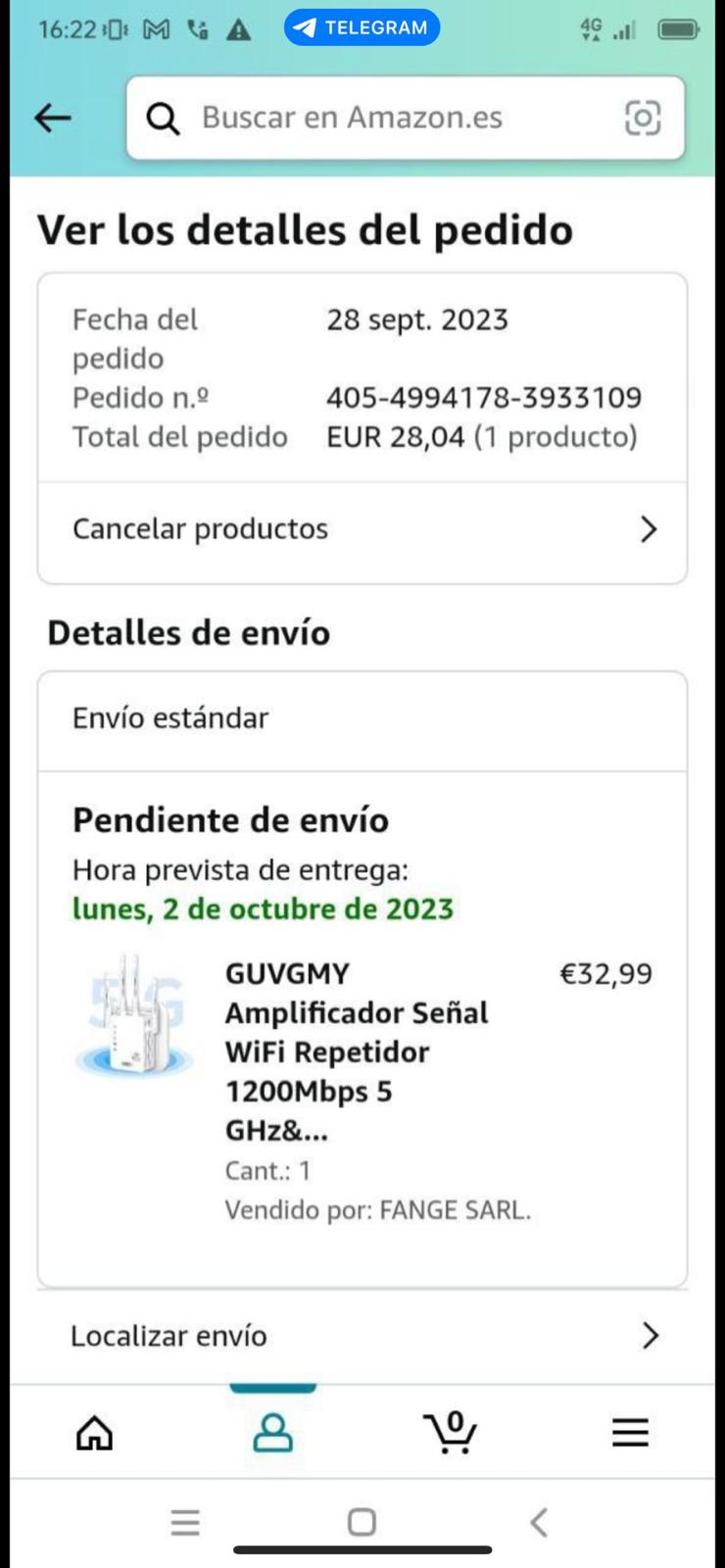The height and width of the screenshot is (1568, 725).
Task: Open system recent apps
Action: [185, 1522]
